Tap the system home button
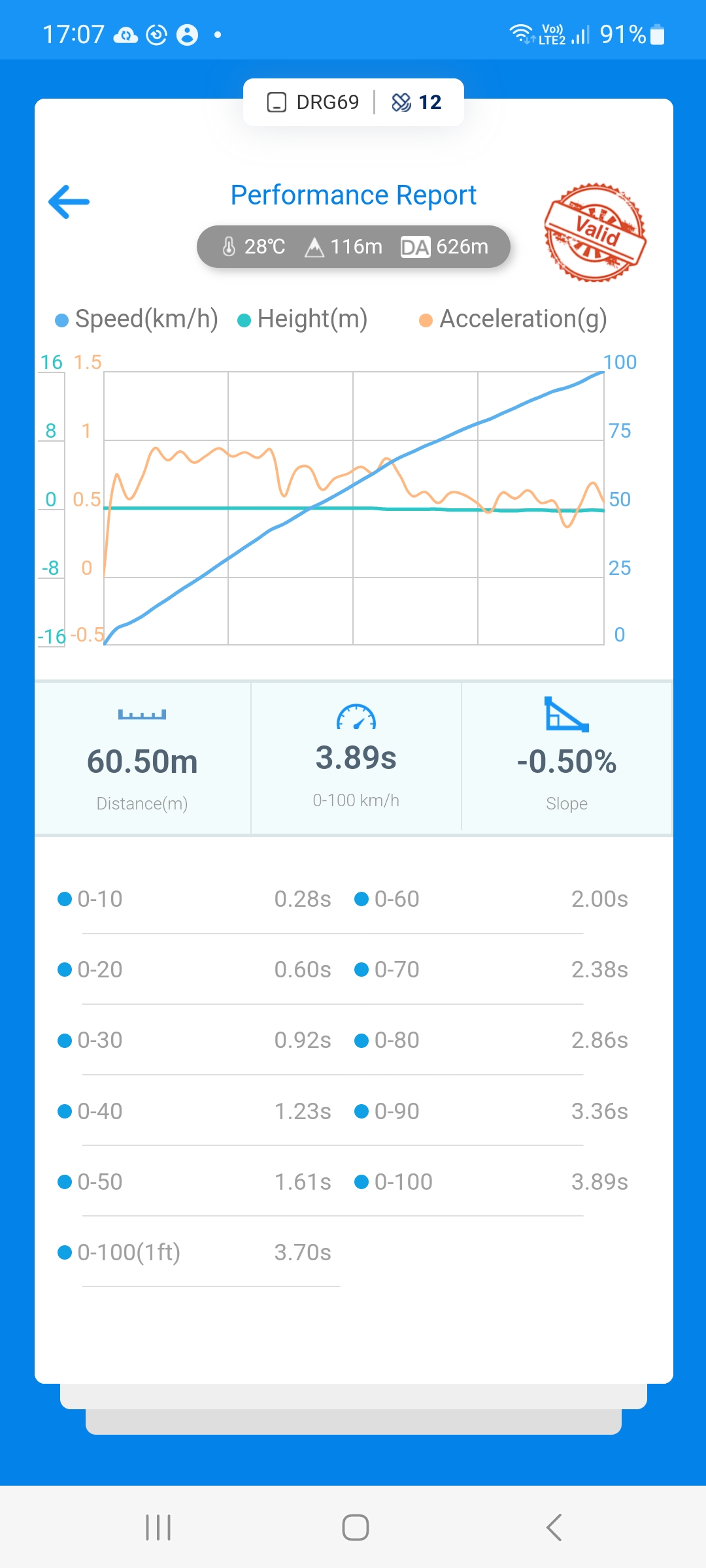Screen dimensions: 706x1568 point(355,1527)
